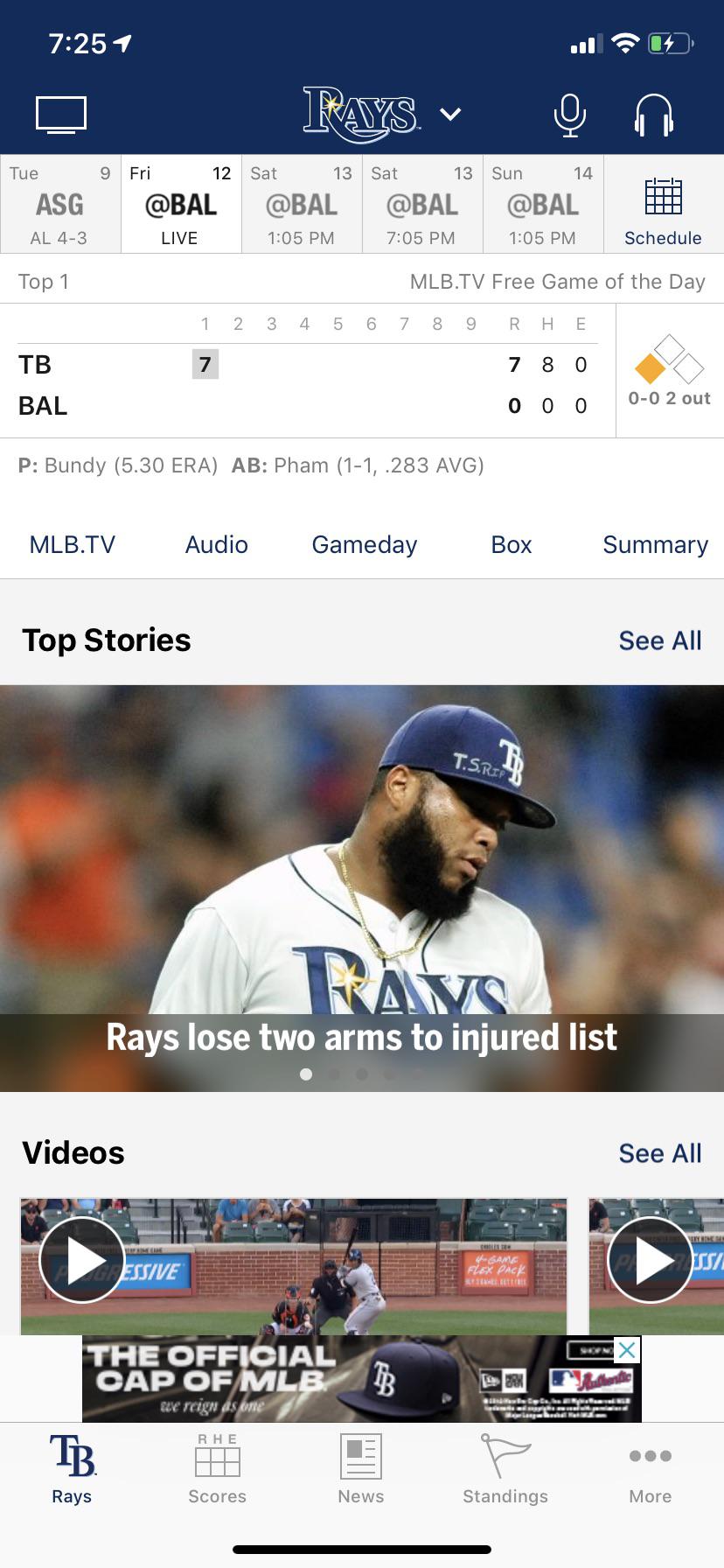The height and width of the screenshot is (1568, 724).
Task: Open the full Schedule
Action: [663, 212]
